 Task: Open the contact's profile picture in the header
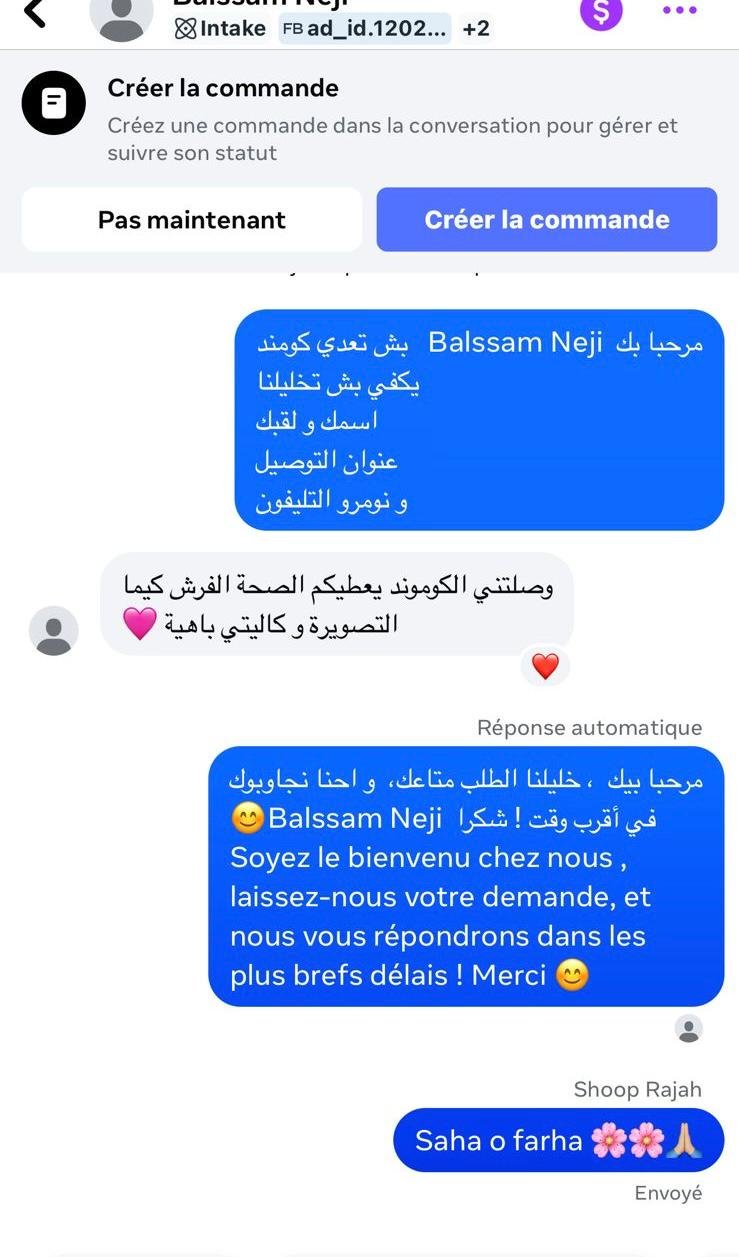[121, 15]
